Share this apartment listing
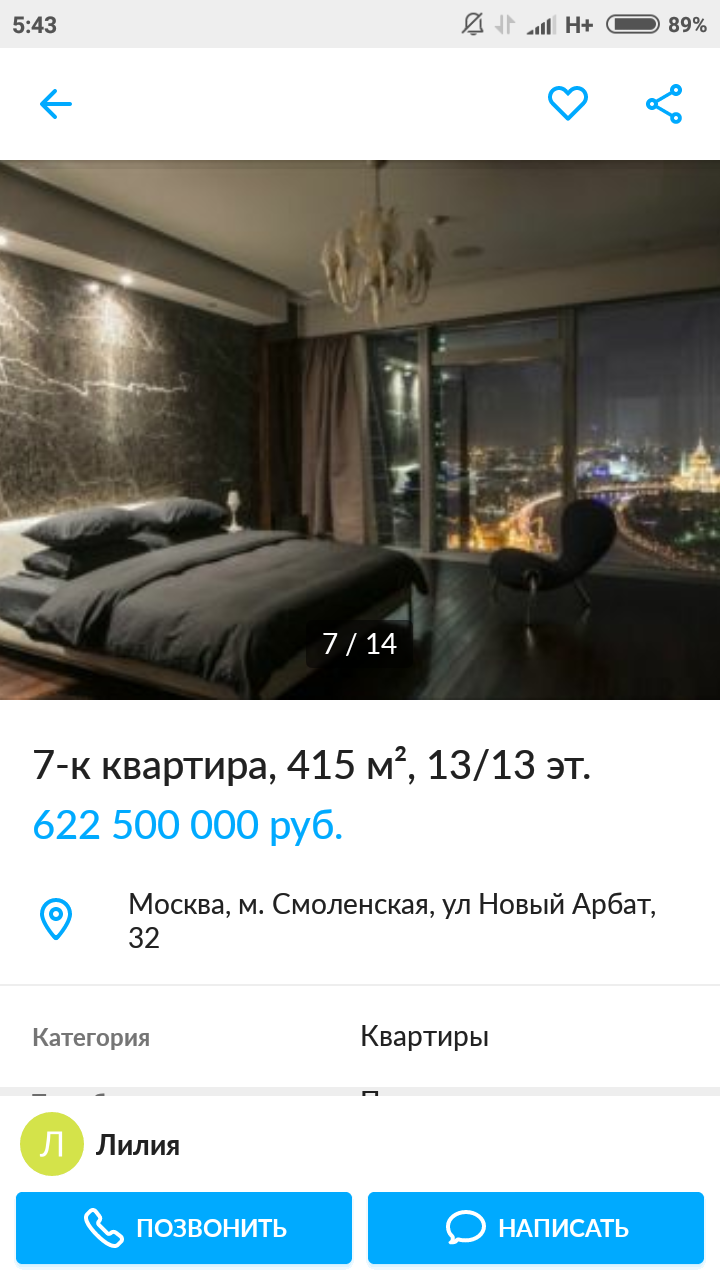 pos(664,104)
